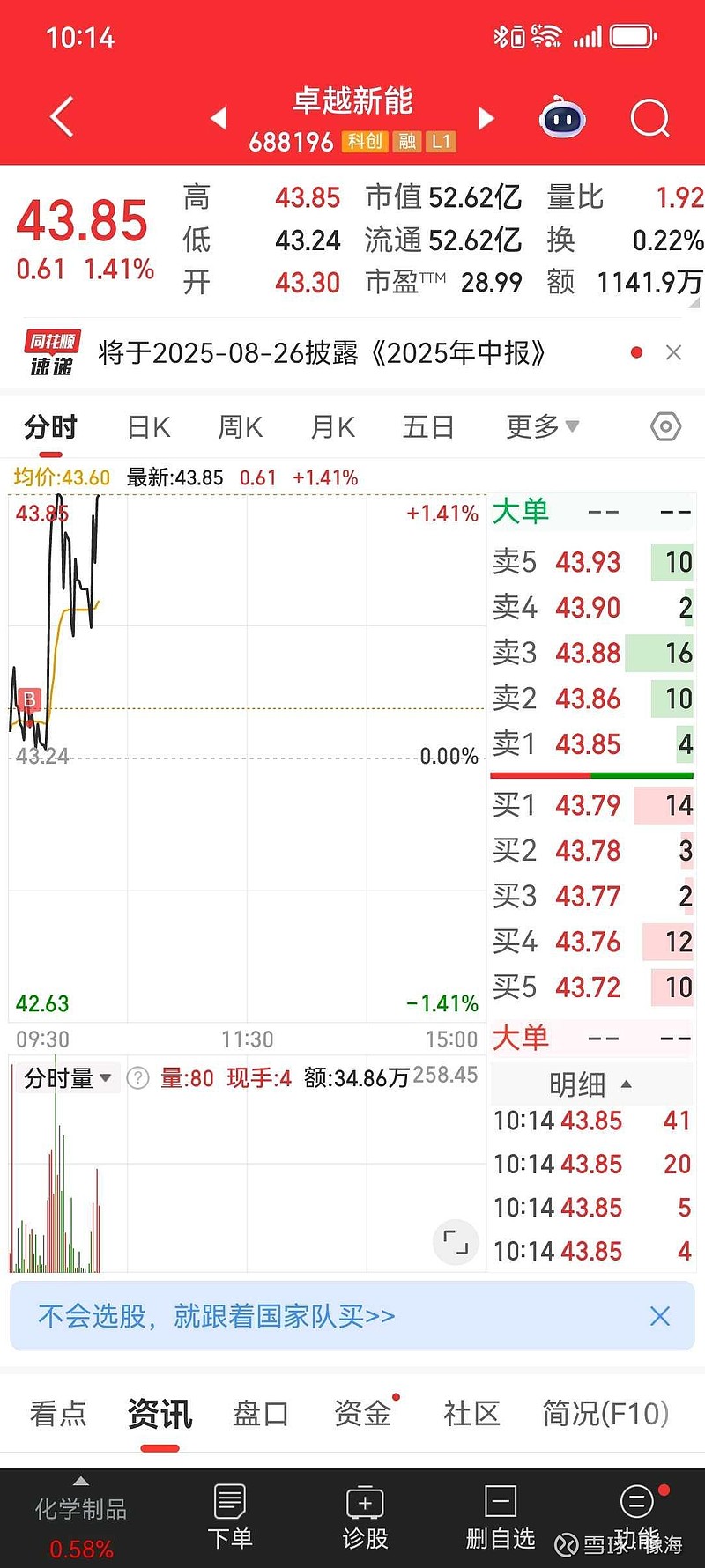The image size is (705, 1568).
Task: Select the 月K chart tab
Action: pos(332,427)
